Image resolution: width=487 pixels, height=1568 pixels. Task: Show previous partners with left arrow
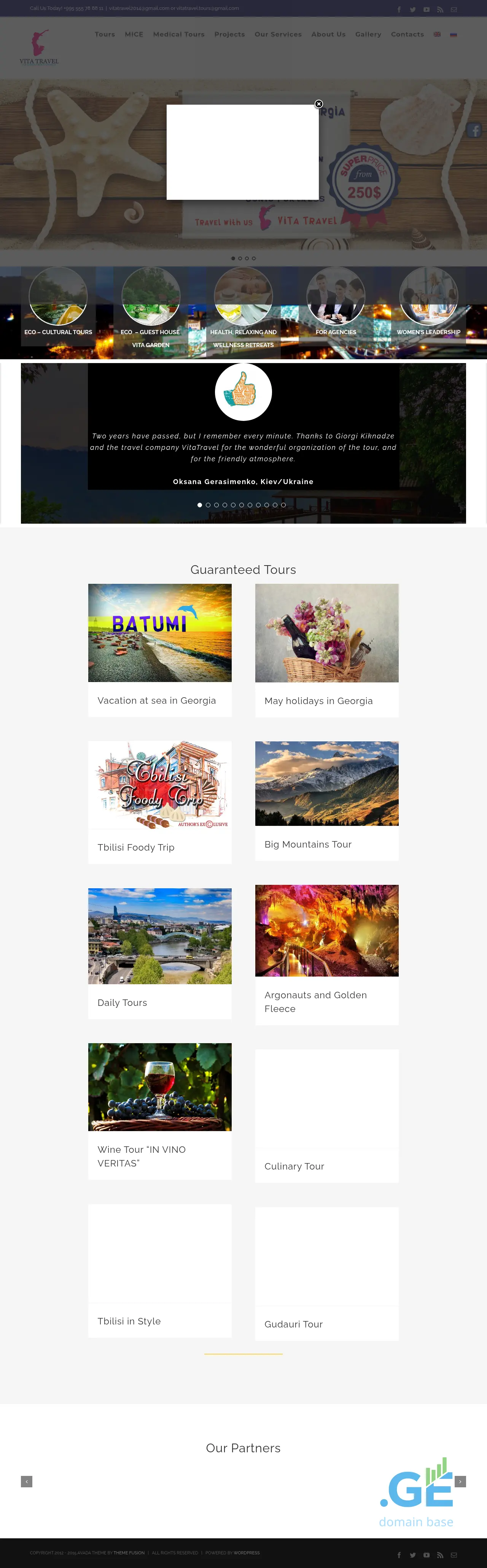point(27,1482)
